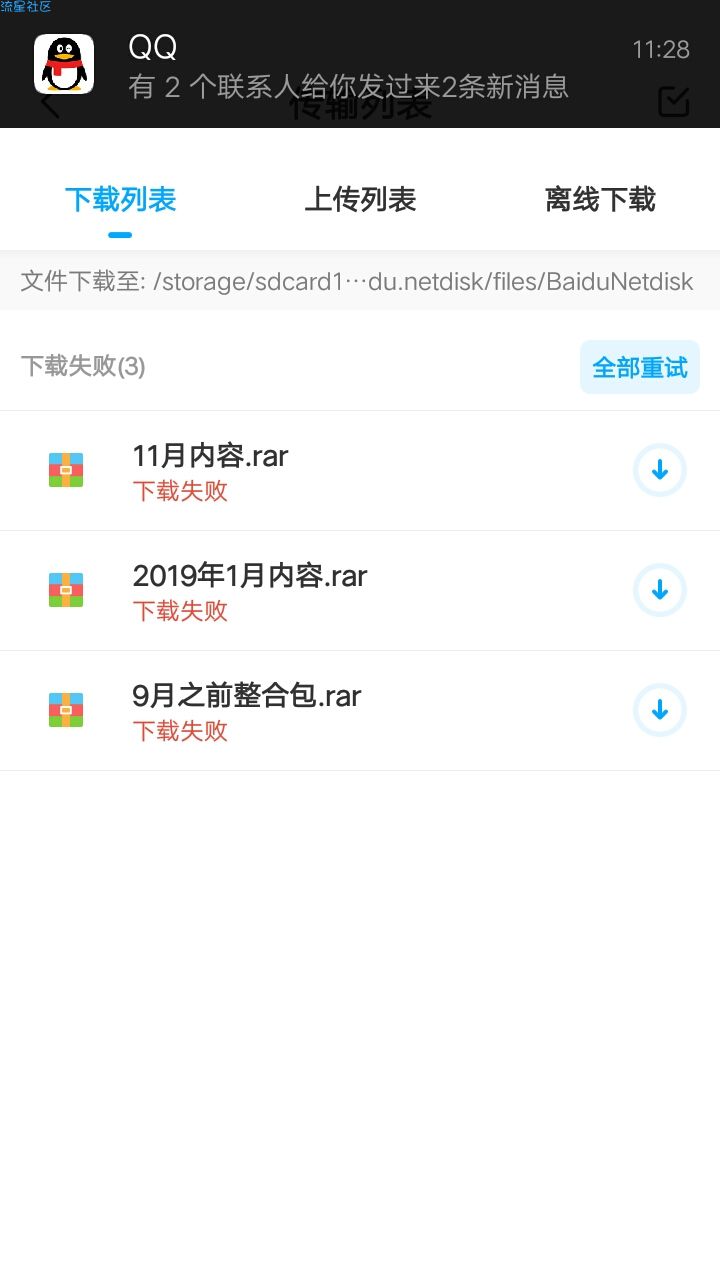Open the QQ new messages notification
Image resolution: width=720 pixels, height=1280 pixels.
coord(349,66)
